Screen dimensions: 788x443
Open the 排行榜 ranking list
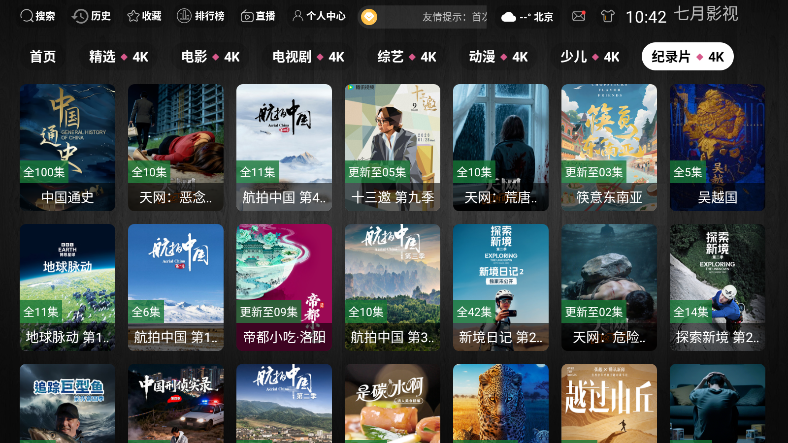pyautogui.click(x=201, y=16)
